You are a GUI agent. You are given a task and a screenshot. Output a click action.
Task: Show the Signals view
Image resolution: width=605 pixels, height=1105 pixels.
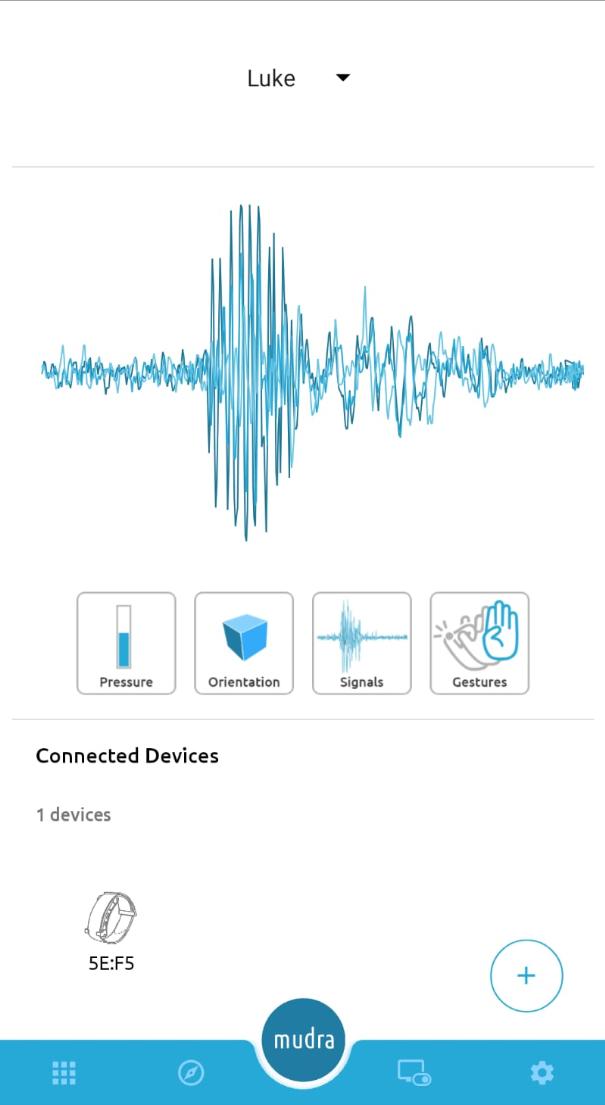(362, 643)
